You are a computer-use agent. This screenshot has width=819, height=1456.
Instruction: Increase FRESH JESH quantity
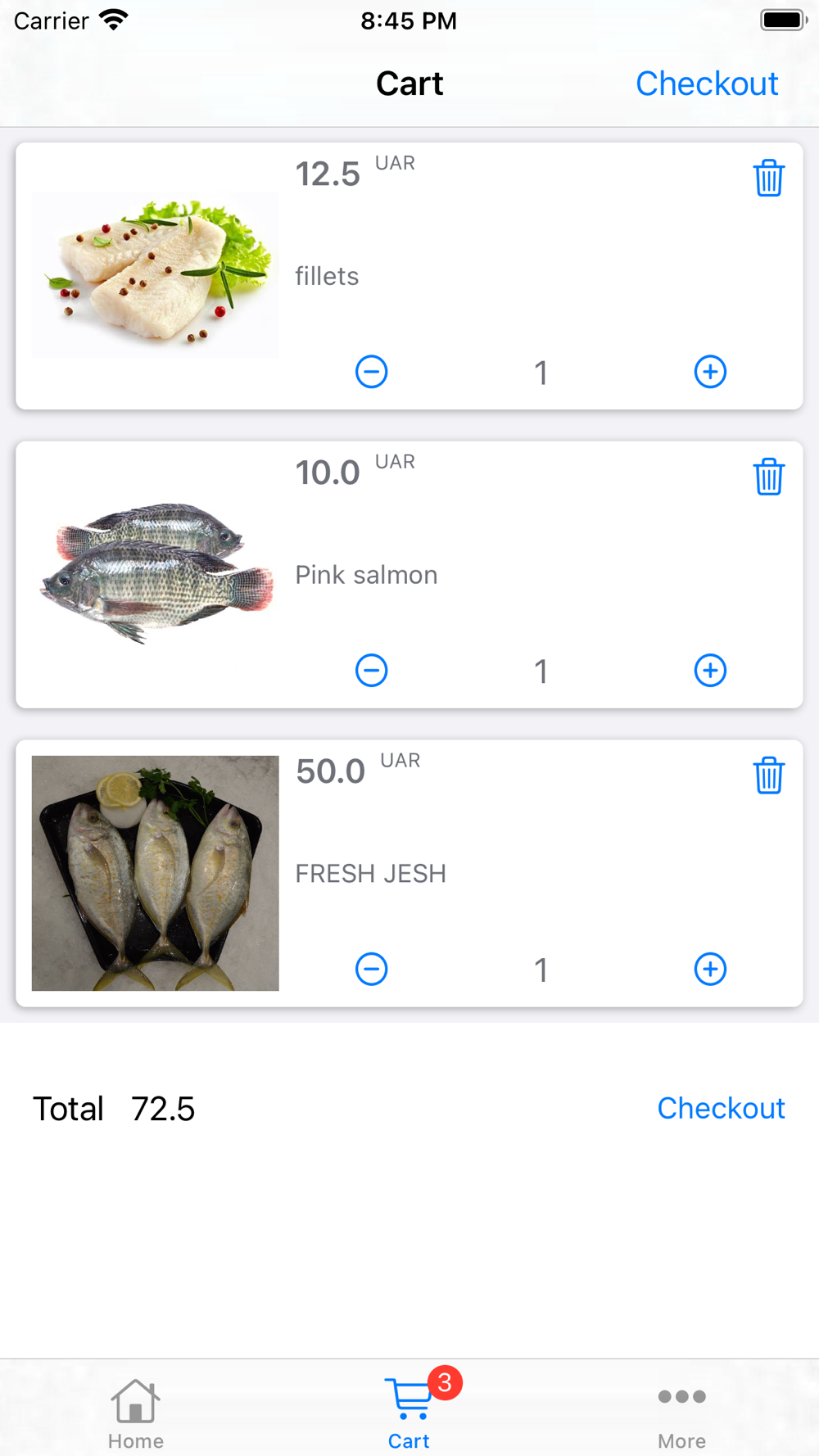710,970
